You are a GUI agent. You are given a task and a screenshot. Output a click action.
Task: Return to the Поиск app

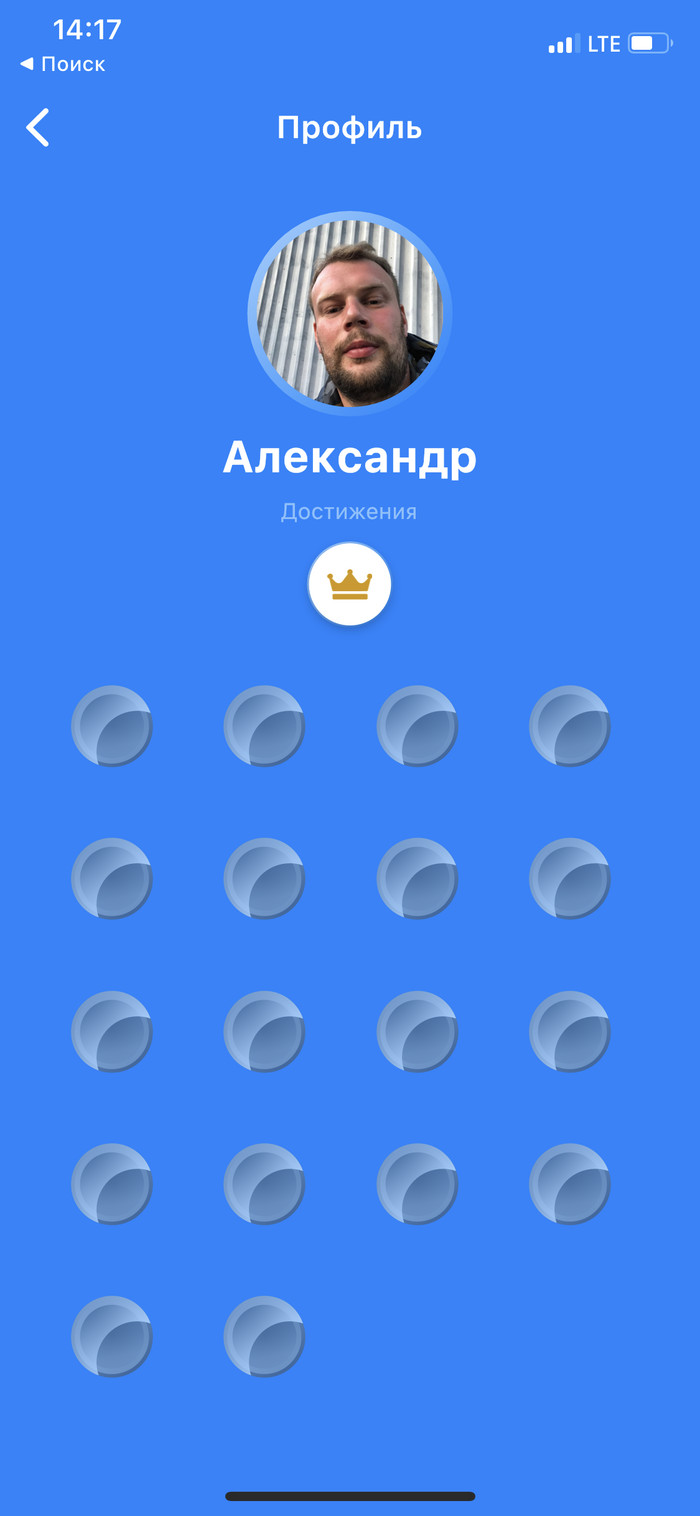tap(62, 64)
